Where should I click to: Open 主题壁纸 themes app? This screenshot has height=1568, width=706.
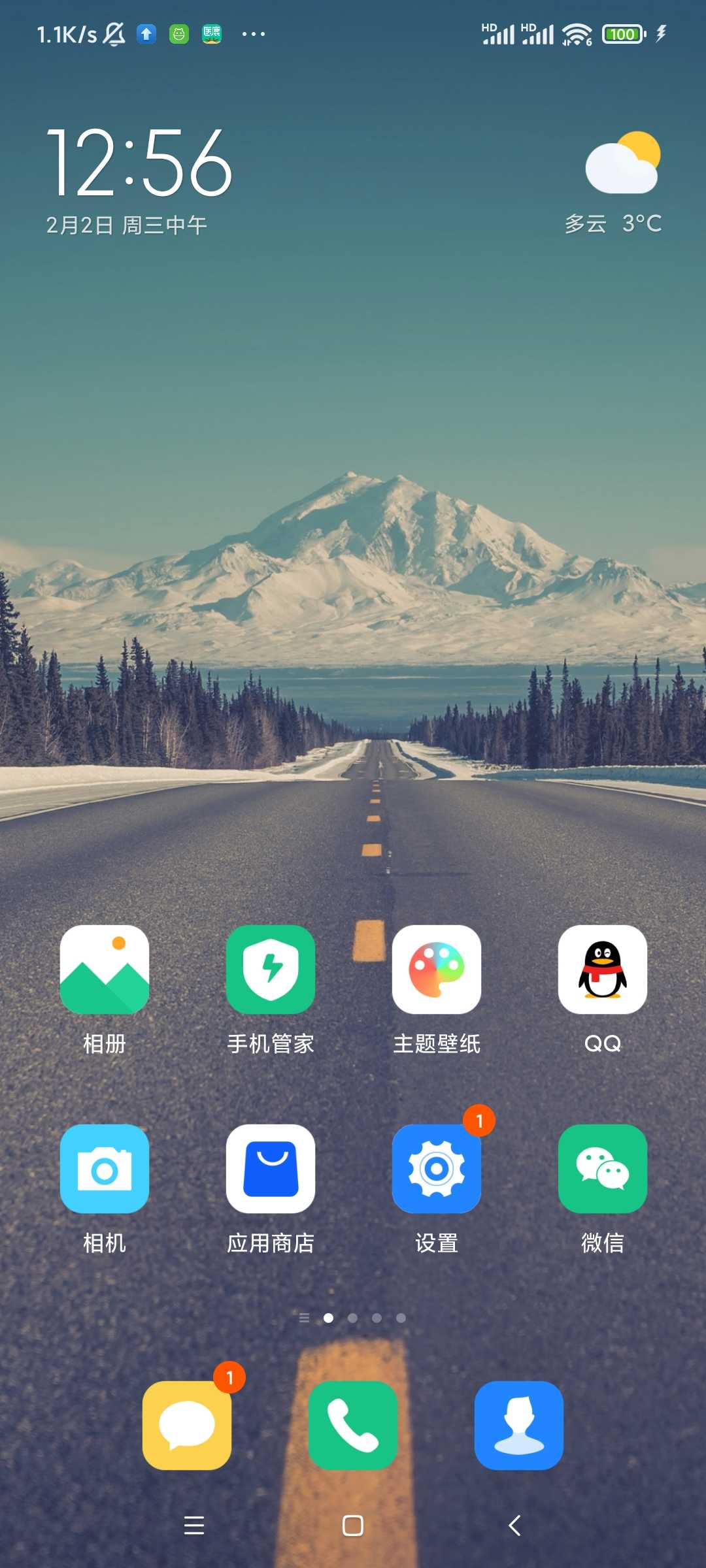[437, 970]
